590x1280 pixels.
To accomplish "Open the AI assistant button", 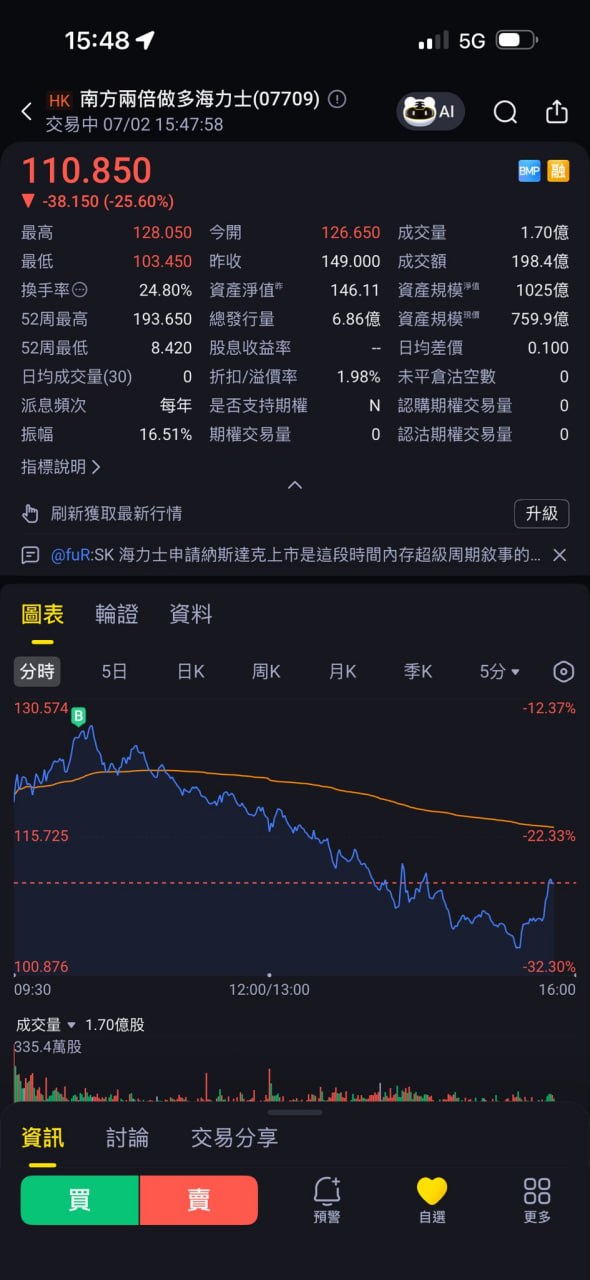I will coord(430,111).
